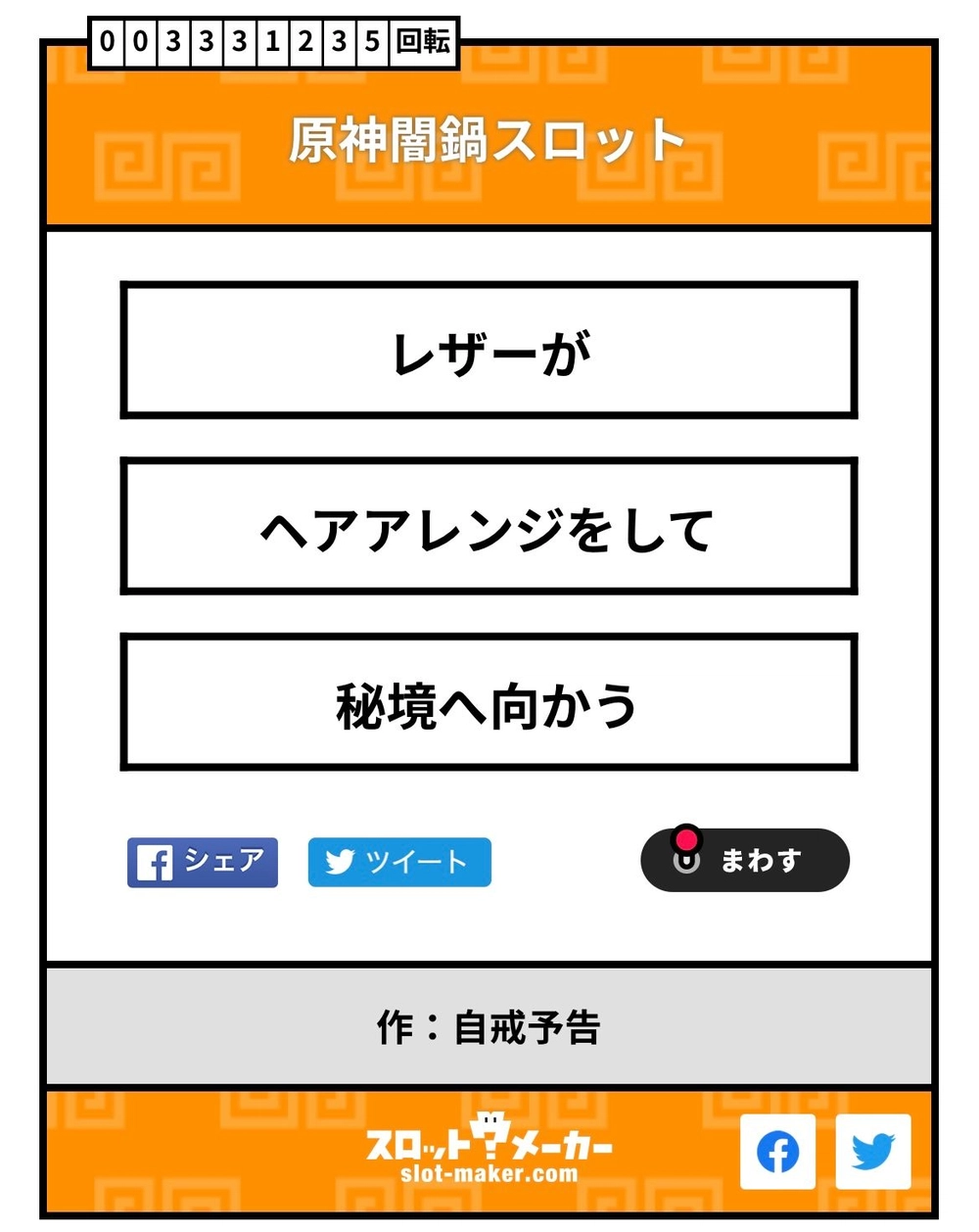The height and width of the screenshot is (1232, 979).
Task: Open the footer Twitter icon
Action: [872, 1151]
